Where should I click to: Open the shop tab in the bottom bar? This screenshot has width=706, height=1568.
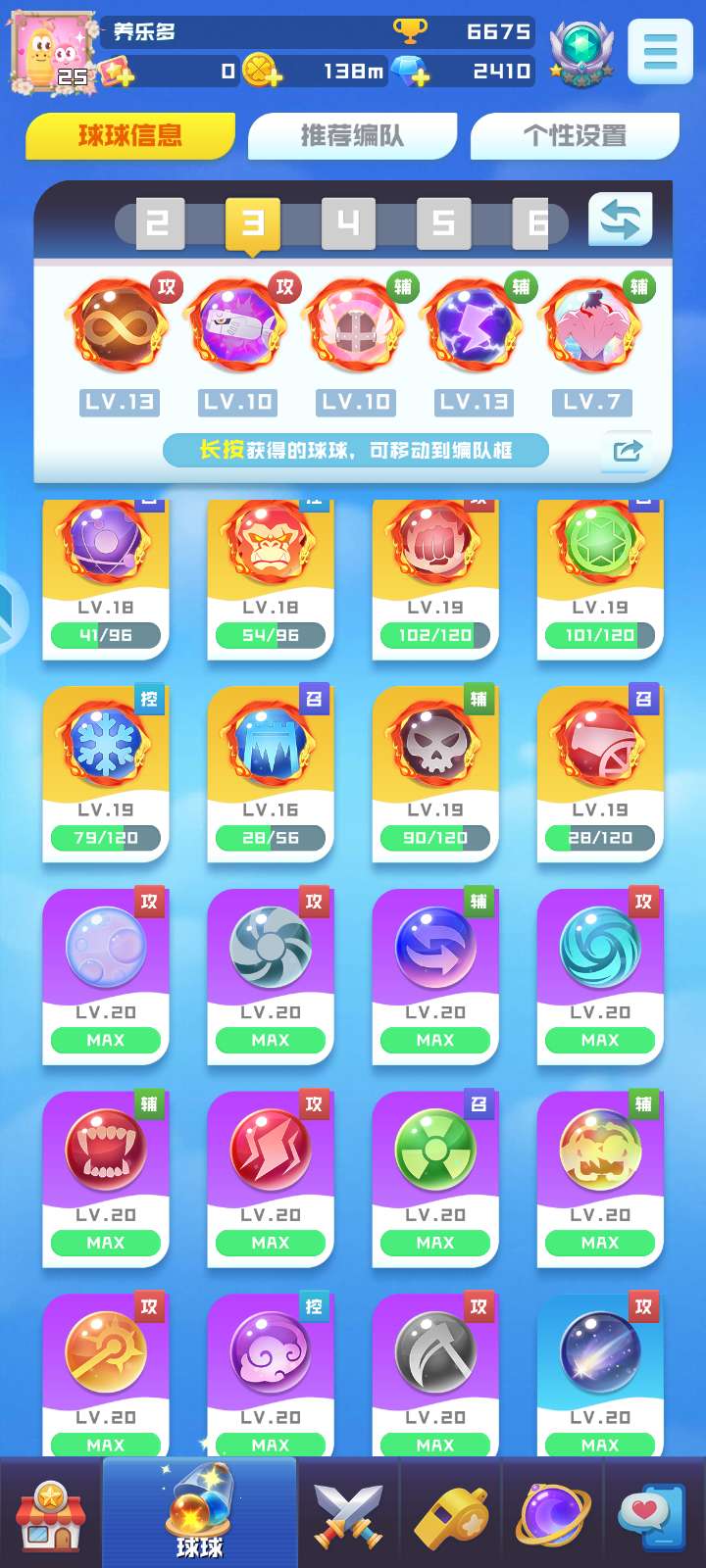[x=51, y=1514]
